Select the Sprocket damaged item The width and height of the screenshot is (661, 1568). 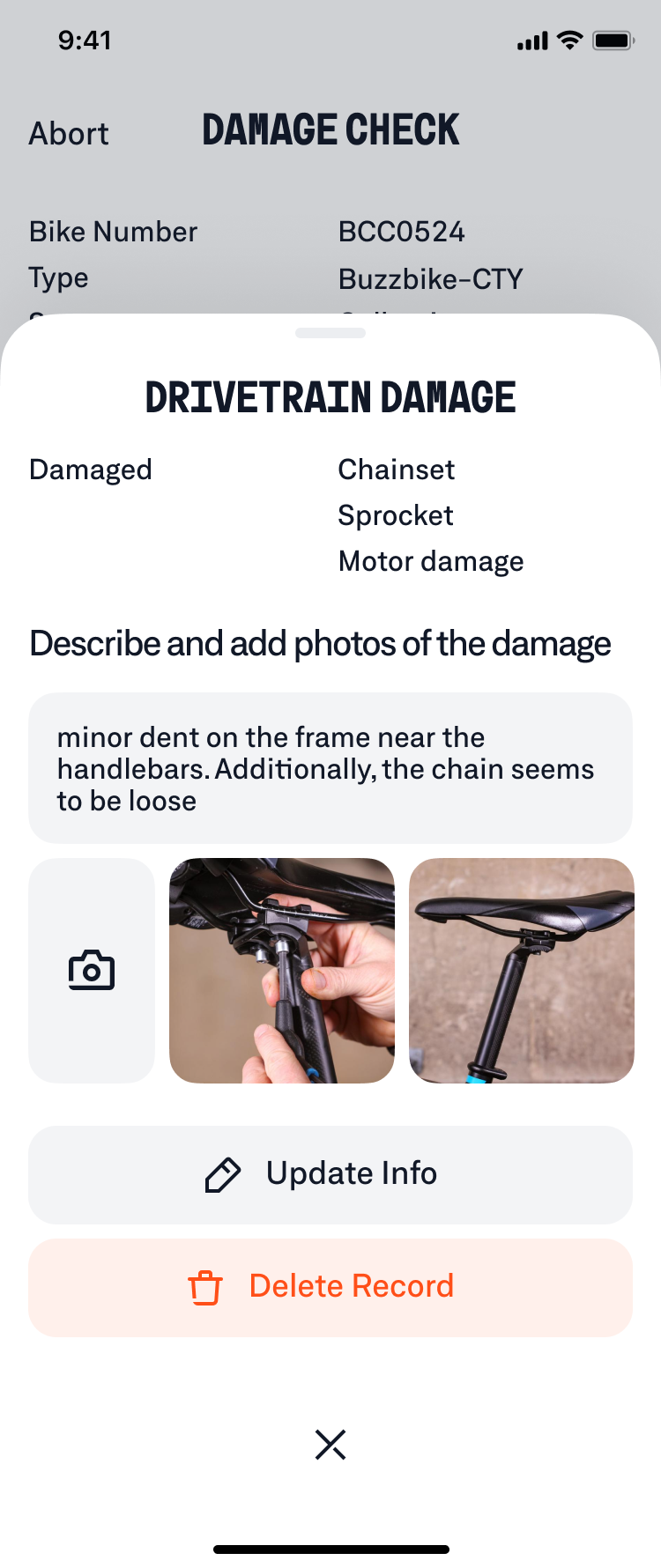[395, 515]
